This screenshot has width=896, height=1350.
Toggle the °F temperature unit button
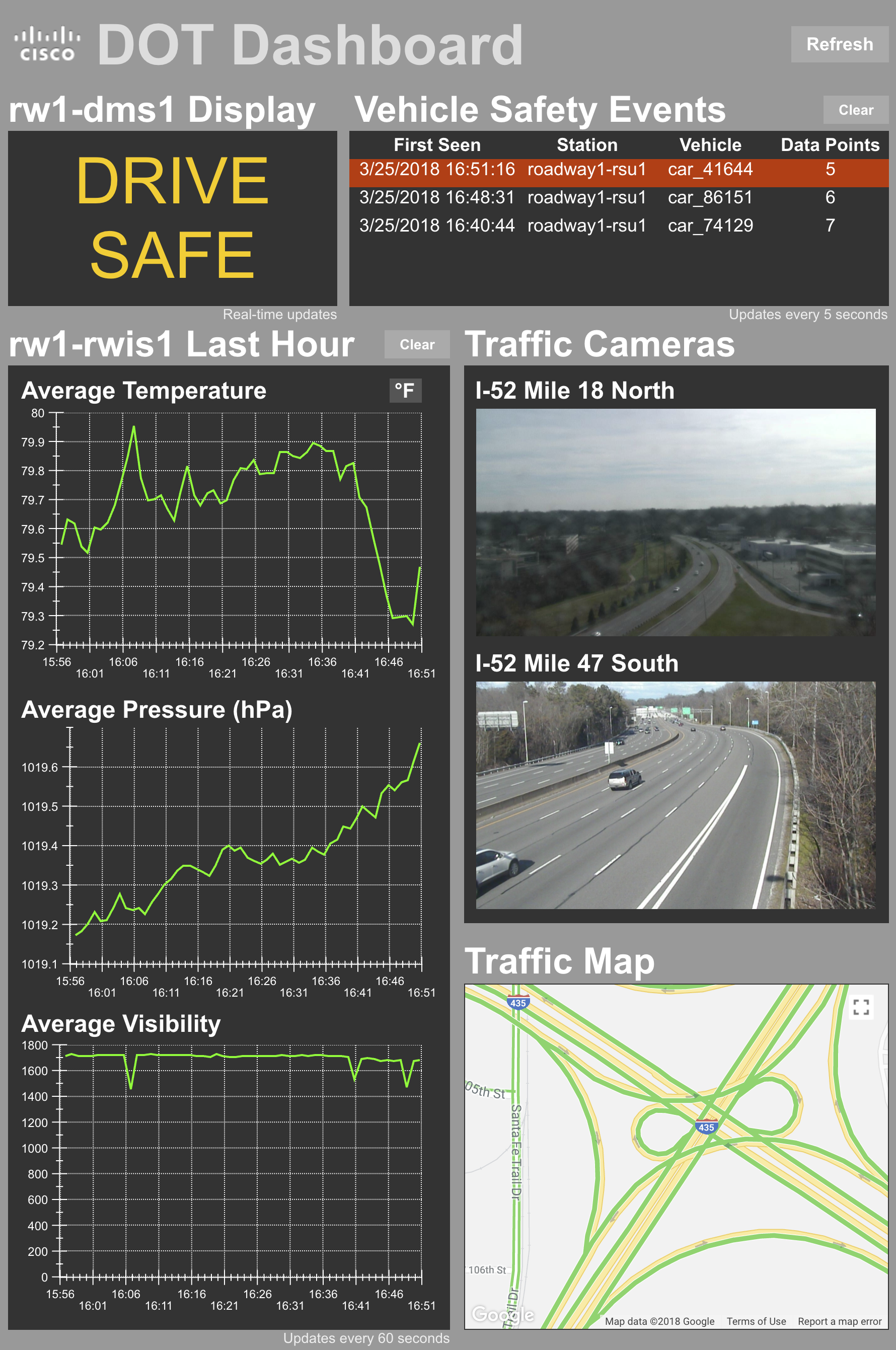pyautogui.click(x=405, y=391)
